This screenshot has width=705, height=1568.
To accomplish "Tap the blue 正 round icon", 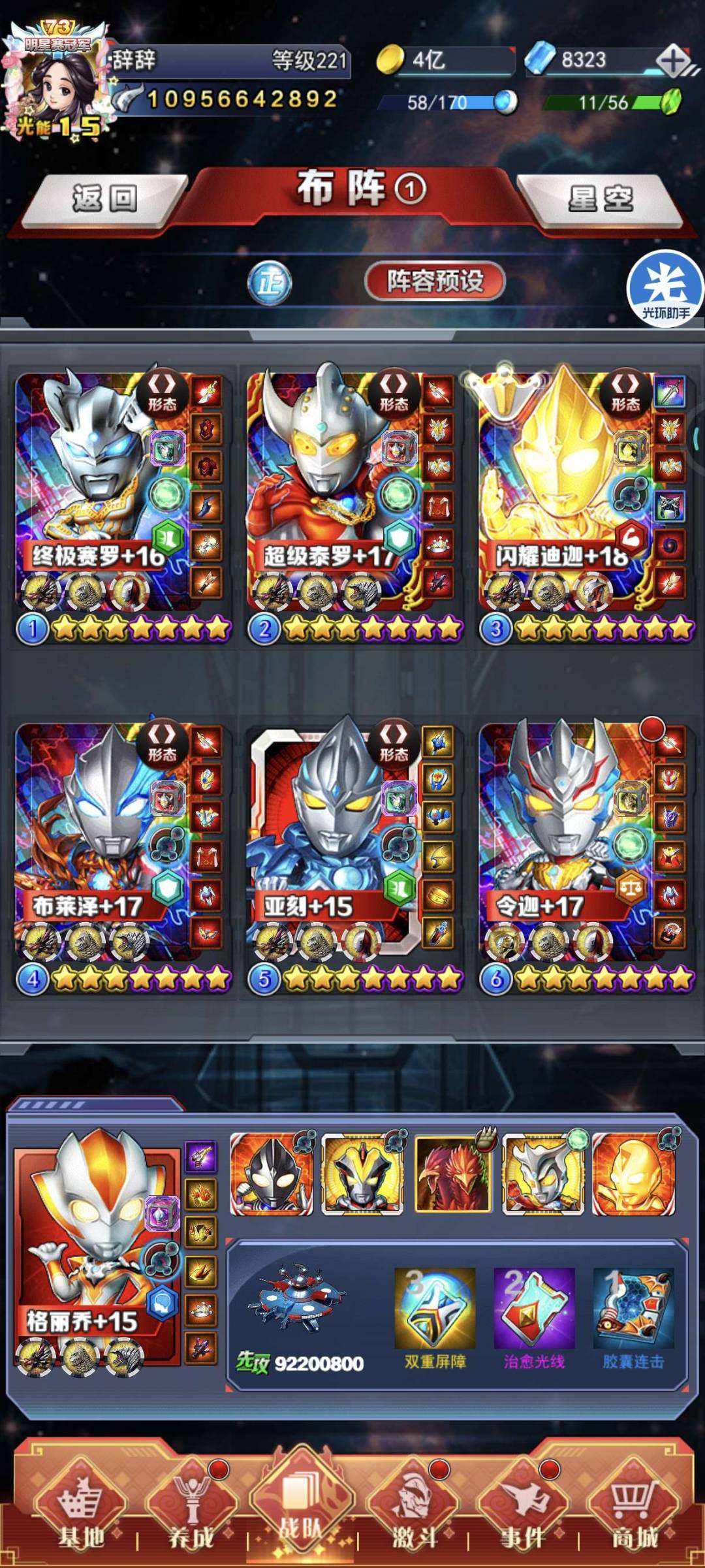I will pos(269,284).
